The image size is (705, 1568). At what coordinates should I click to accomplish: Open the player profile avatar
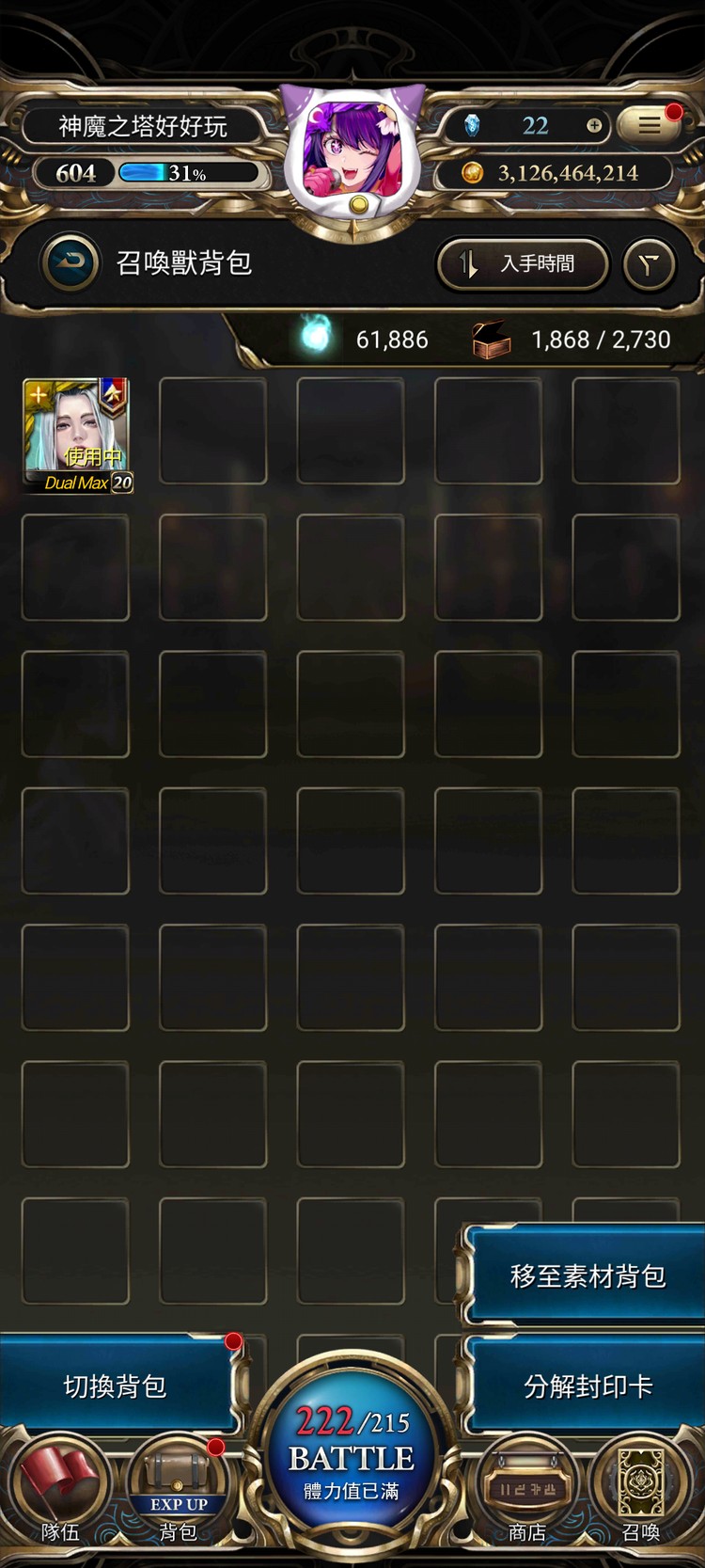pos(353,150)
